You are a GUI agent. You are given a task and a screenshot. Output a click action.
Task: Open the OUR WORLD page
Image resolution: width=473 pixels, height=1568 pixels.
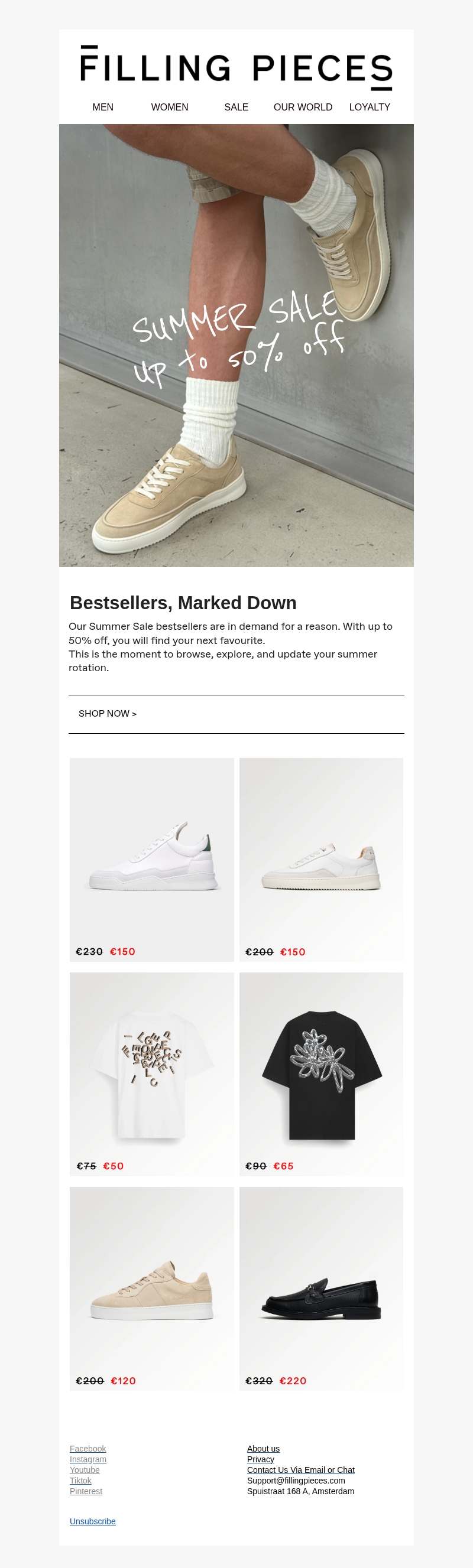(303, 107)
